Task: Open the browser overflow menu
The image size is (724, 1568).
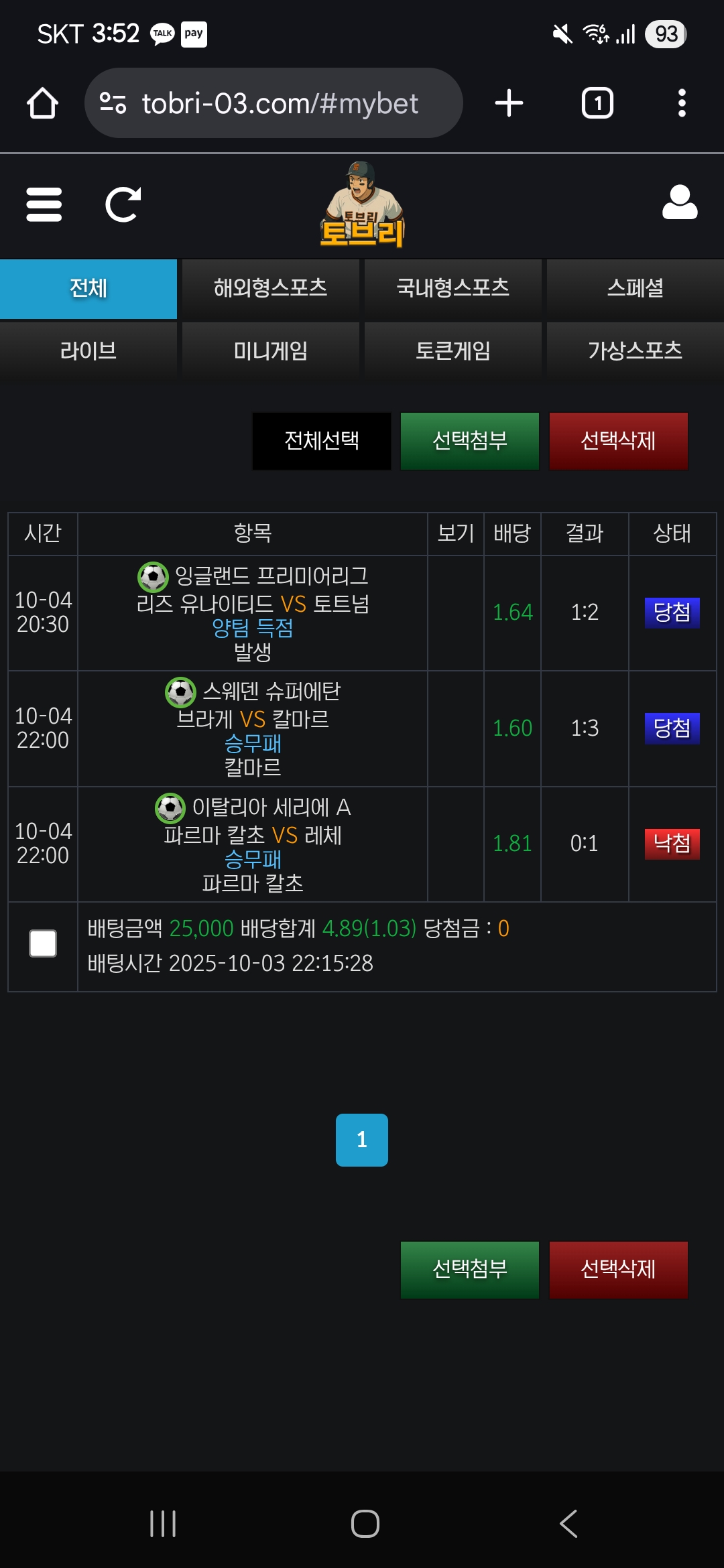Action: [x=682, y=103]
